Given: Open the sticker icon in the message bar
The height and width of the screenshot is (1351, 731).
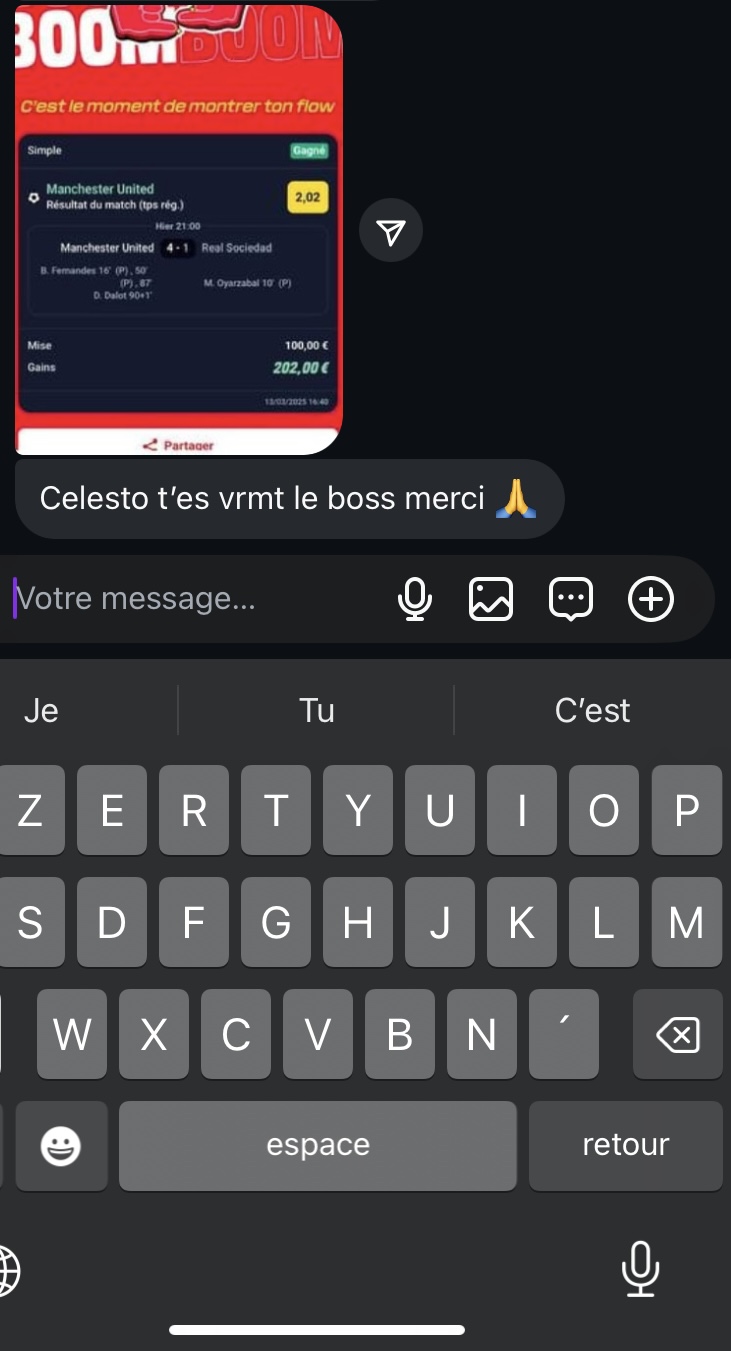Looking at the screenshot, I should pyautogui.click(x=571, y=599).
